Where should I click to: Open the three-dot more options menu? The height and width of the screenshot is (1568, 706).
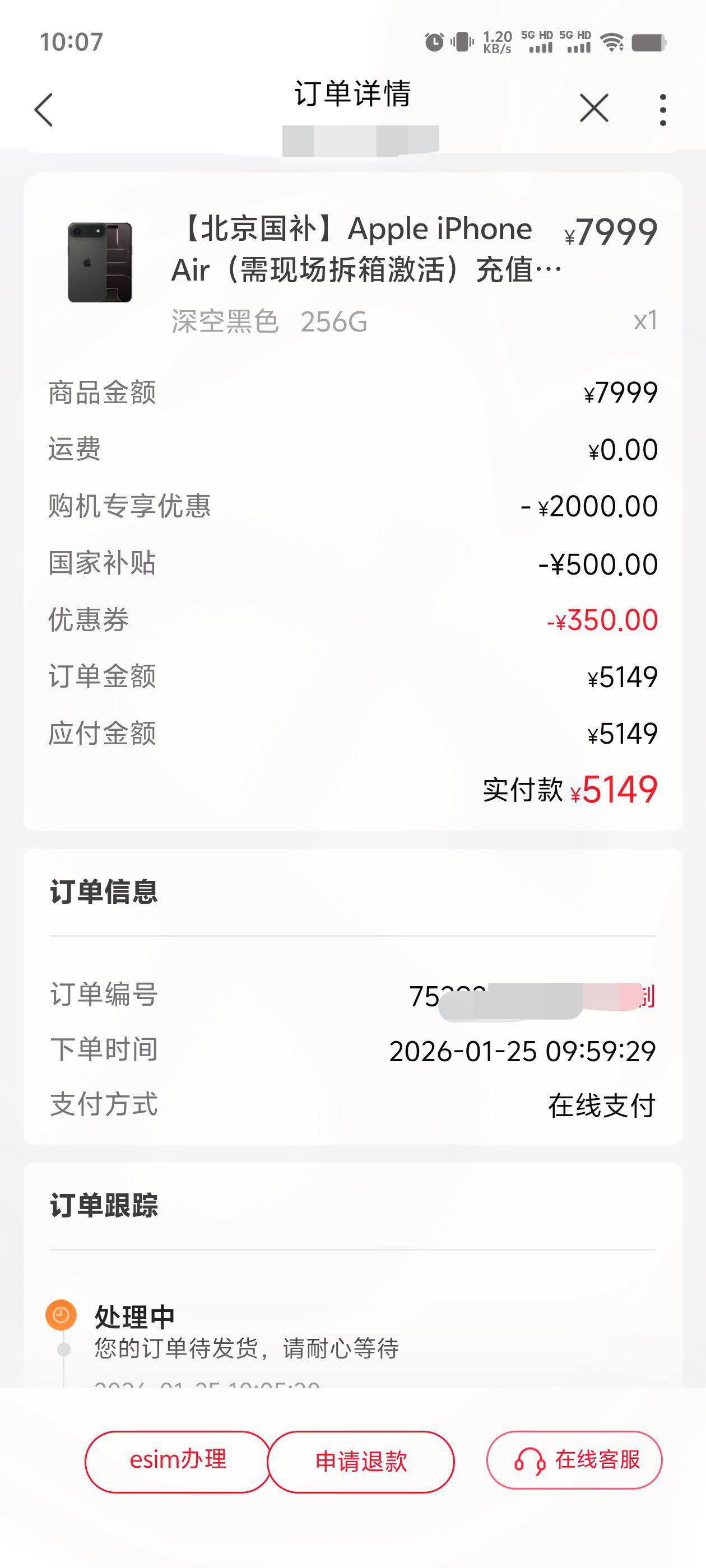(x=663, y=110)
